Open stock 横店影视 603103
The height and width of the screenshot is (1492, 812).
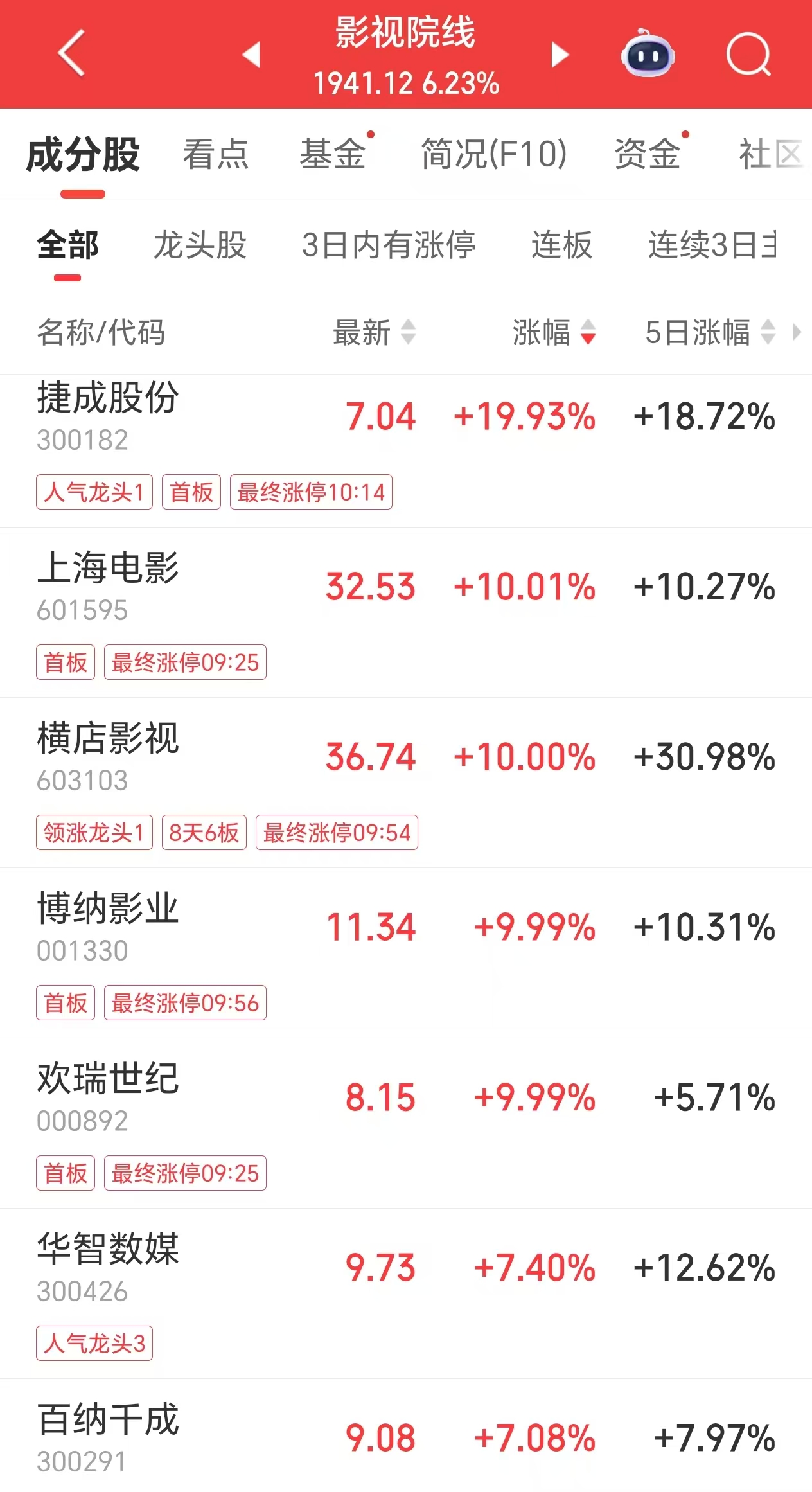click(x=108, y=756)
